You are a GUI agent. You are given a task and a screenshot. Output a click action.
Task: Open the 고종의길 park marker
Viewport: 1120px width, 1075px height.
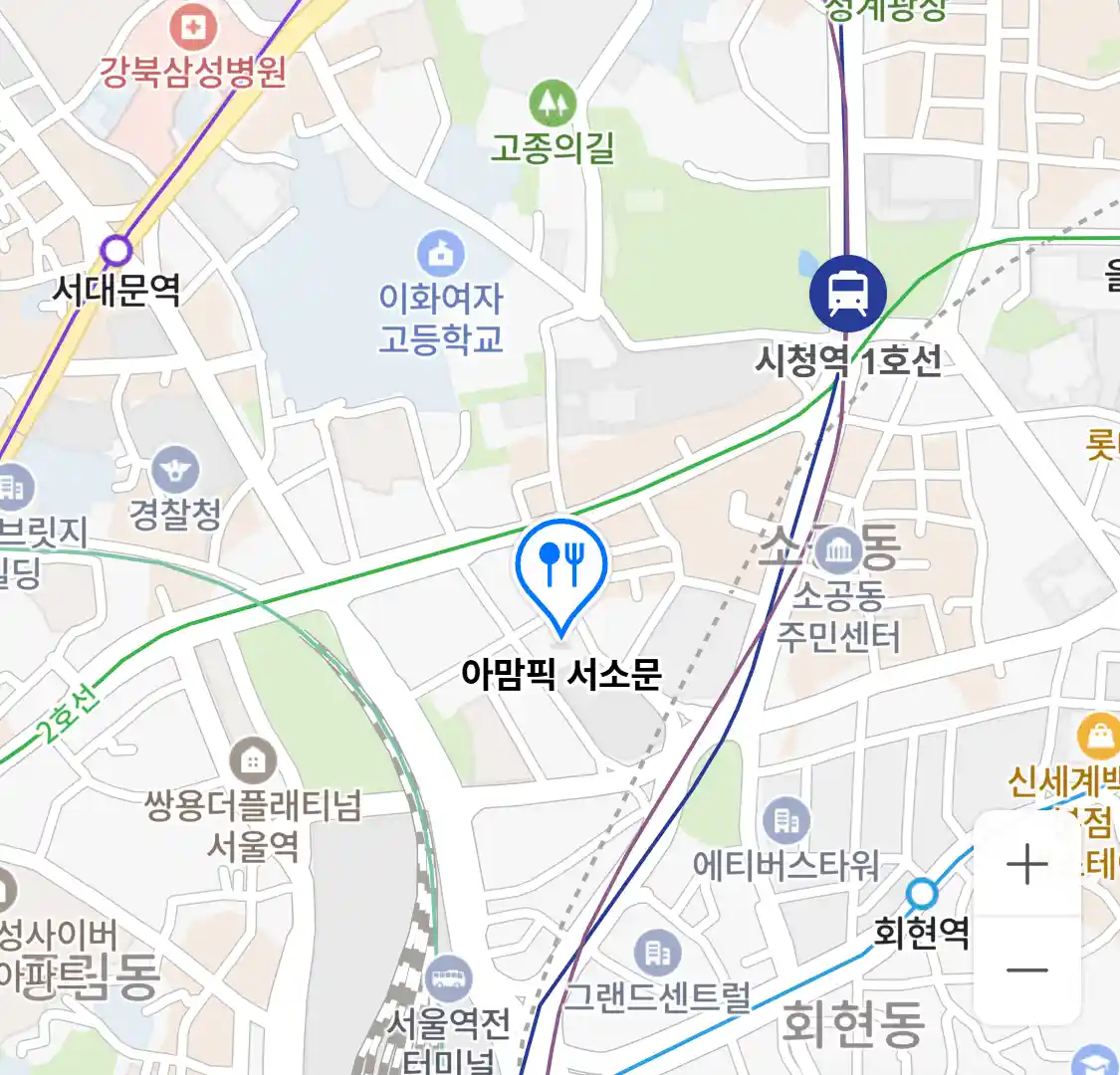[553, 104]
